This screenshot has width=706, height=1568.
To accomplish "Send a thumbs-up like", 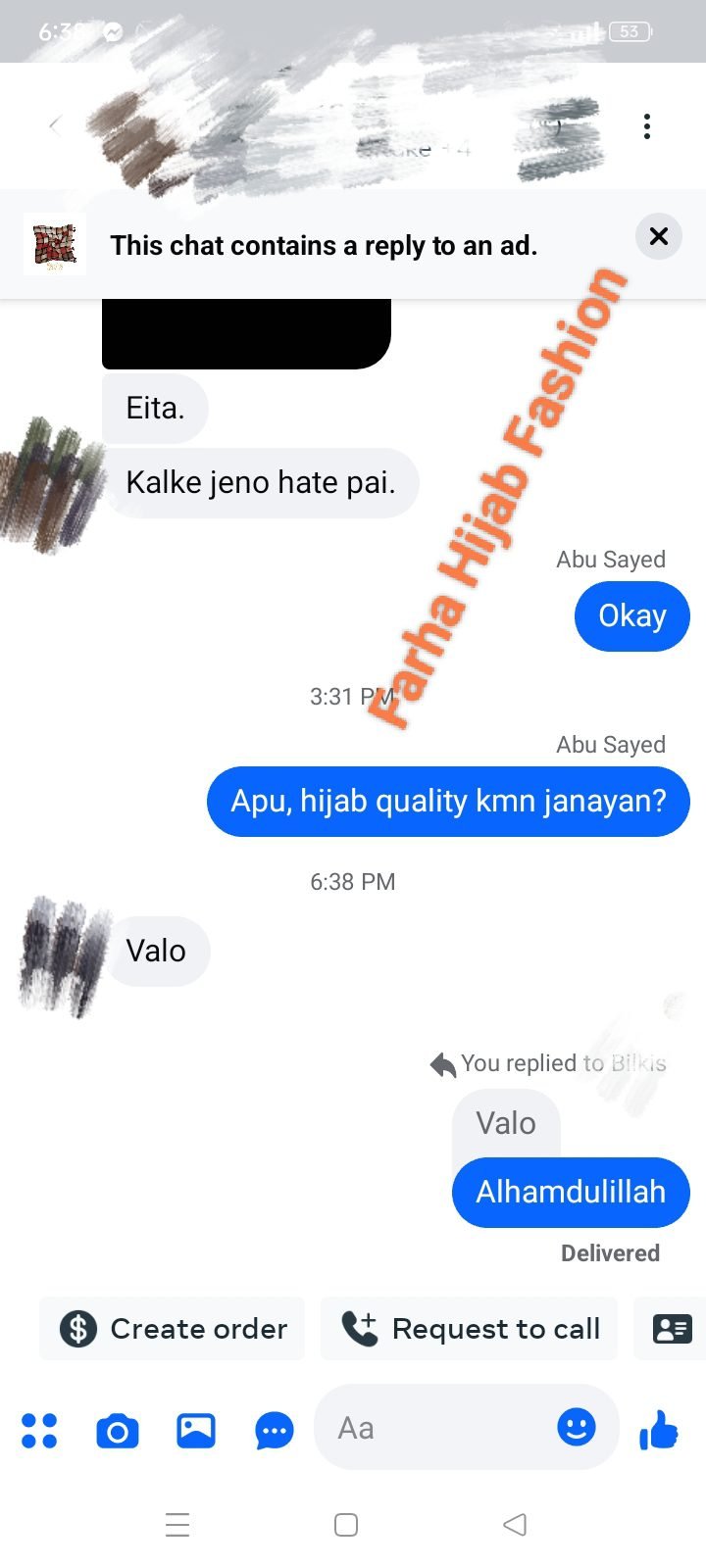I will pos(659,1431).
